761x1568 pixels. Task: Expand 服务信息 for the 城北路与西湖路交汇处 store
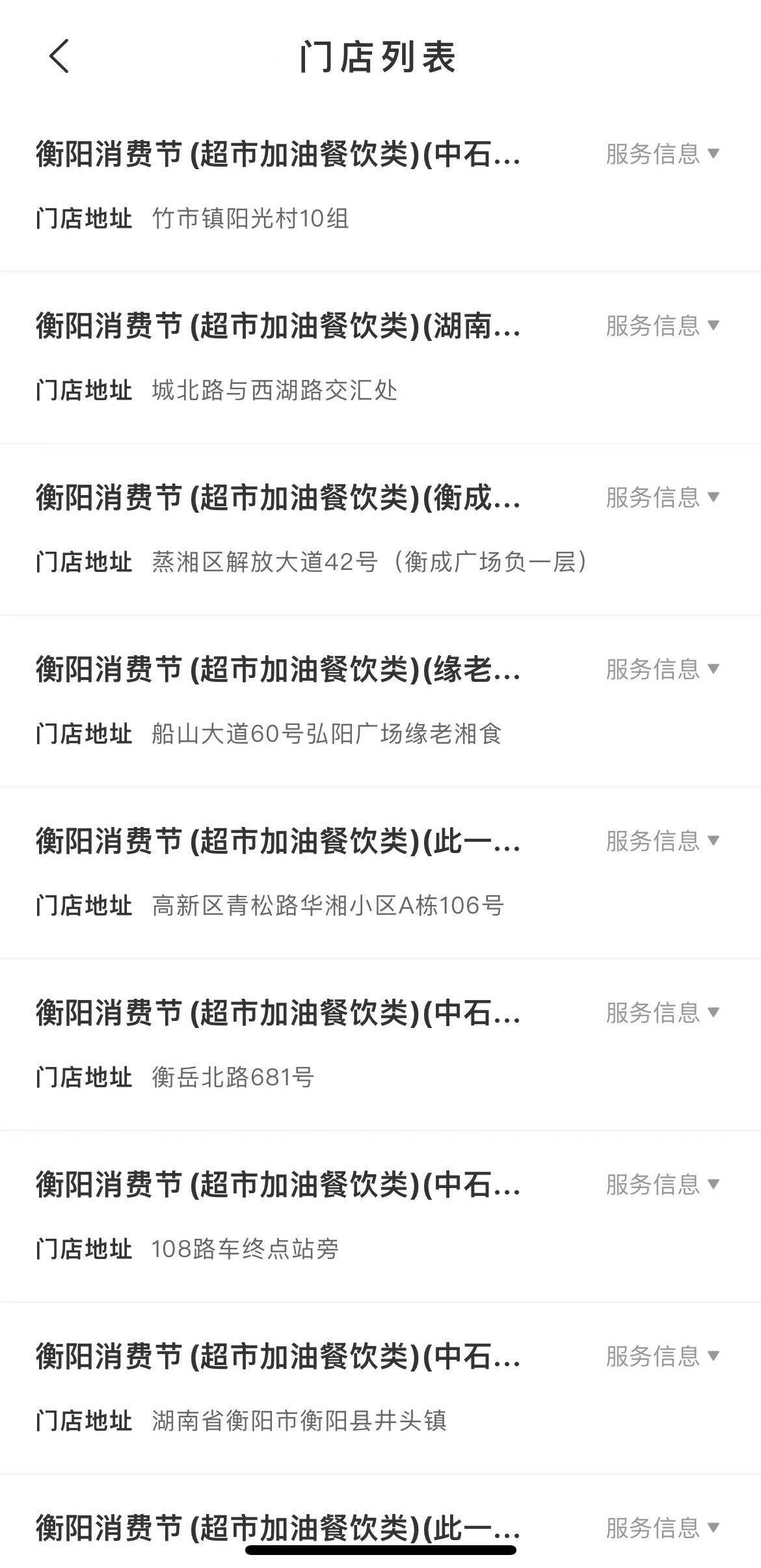(662, 326)
